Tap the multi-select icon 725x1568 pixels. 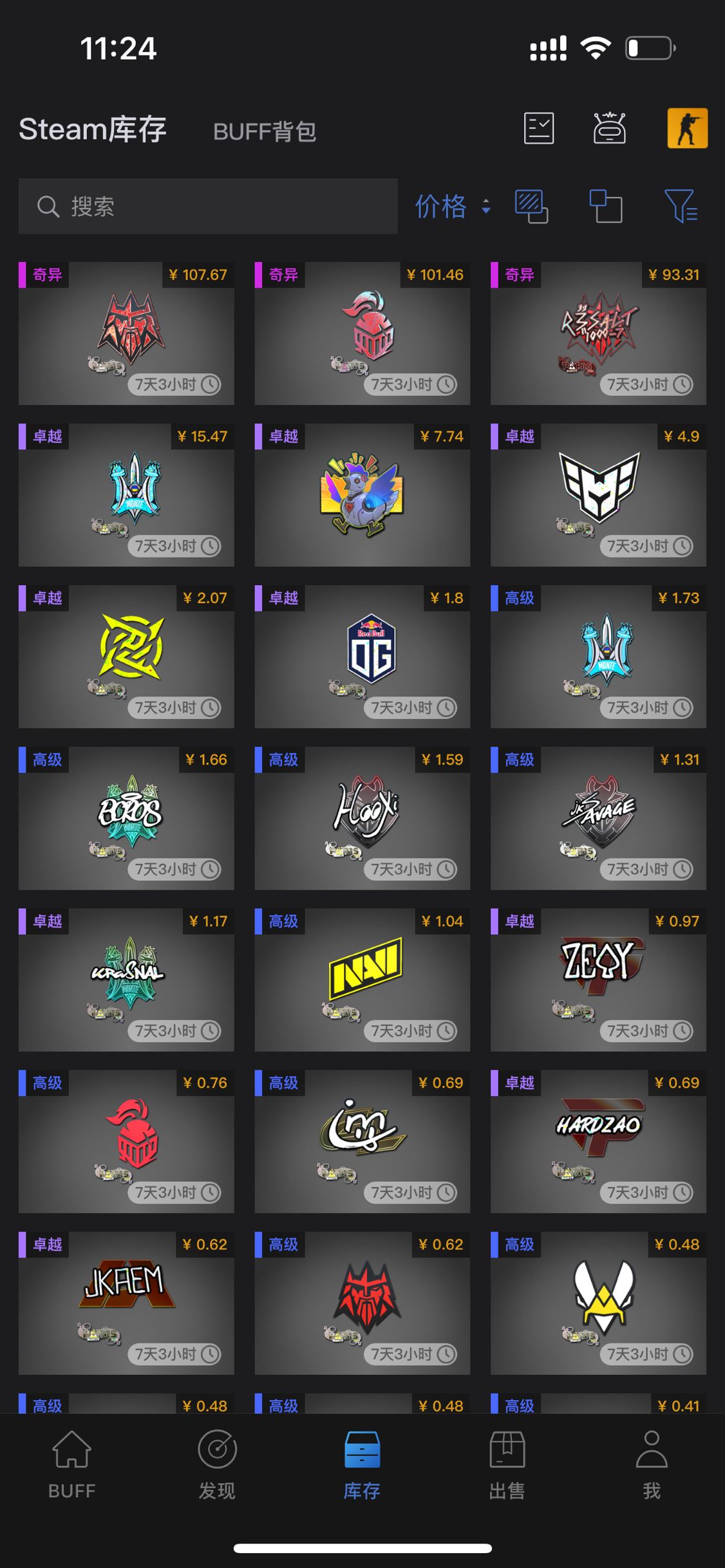pyautogui.click(x=531, y=207)
